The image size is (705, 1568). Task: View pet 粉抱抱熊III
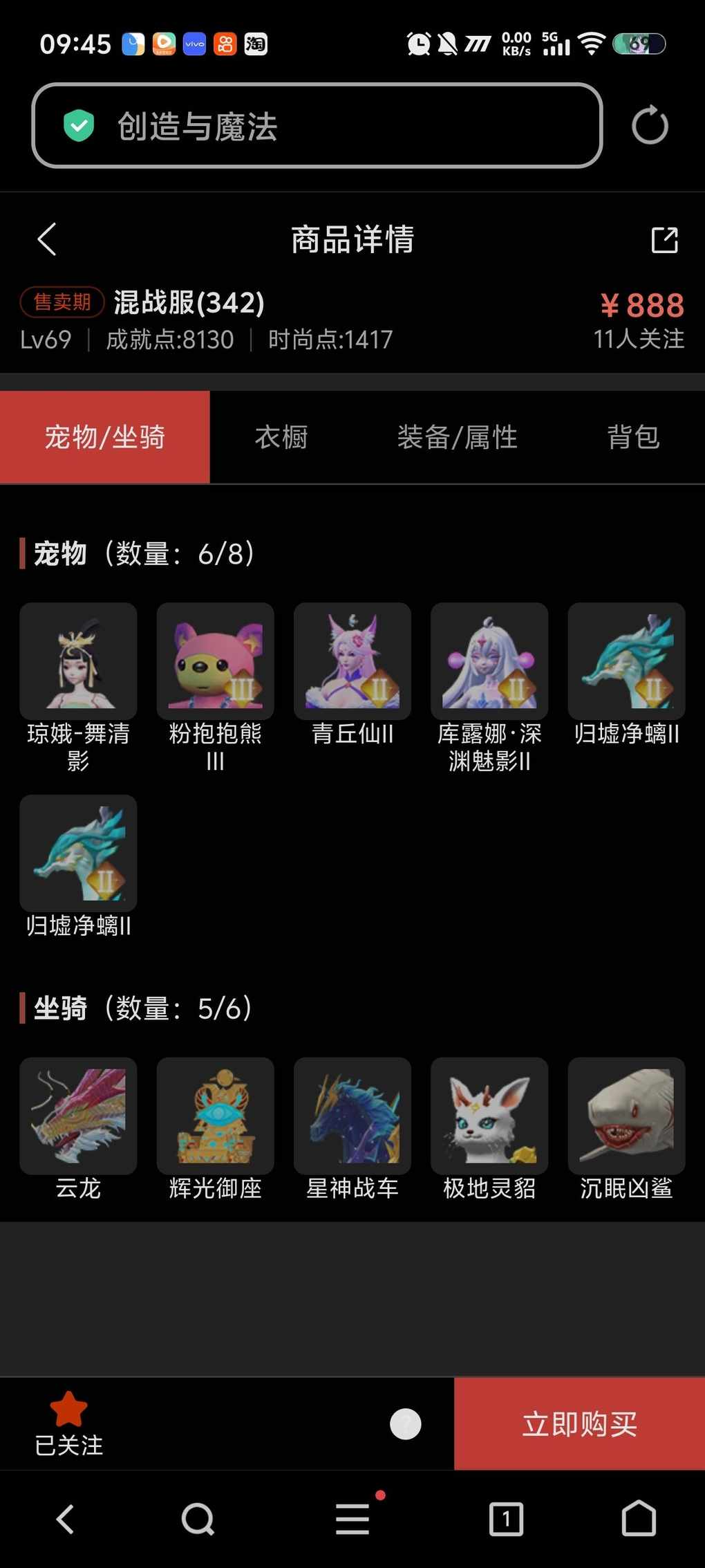point(215,661)
